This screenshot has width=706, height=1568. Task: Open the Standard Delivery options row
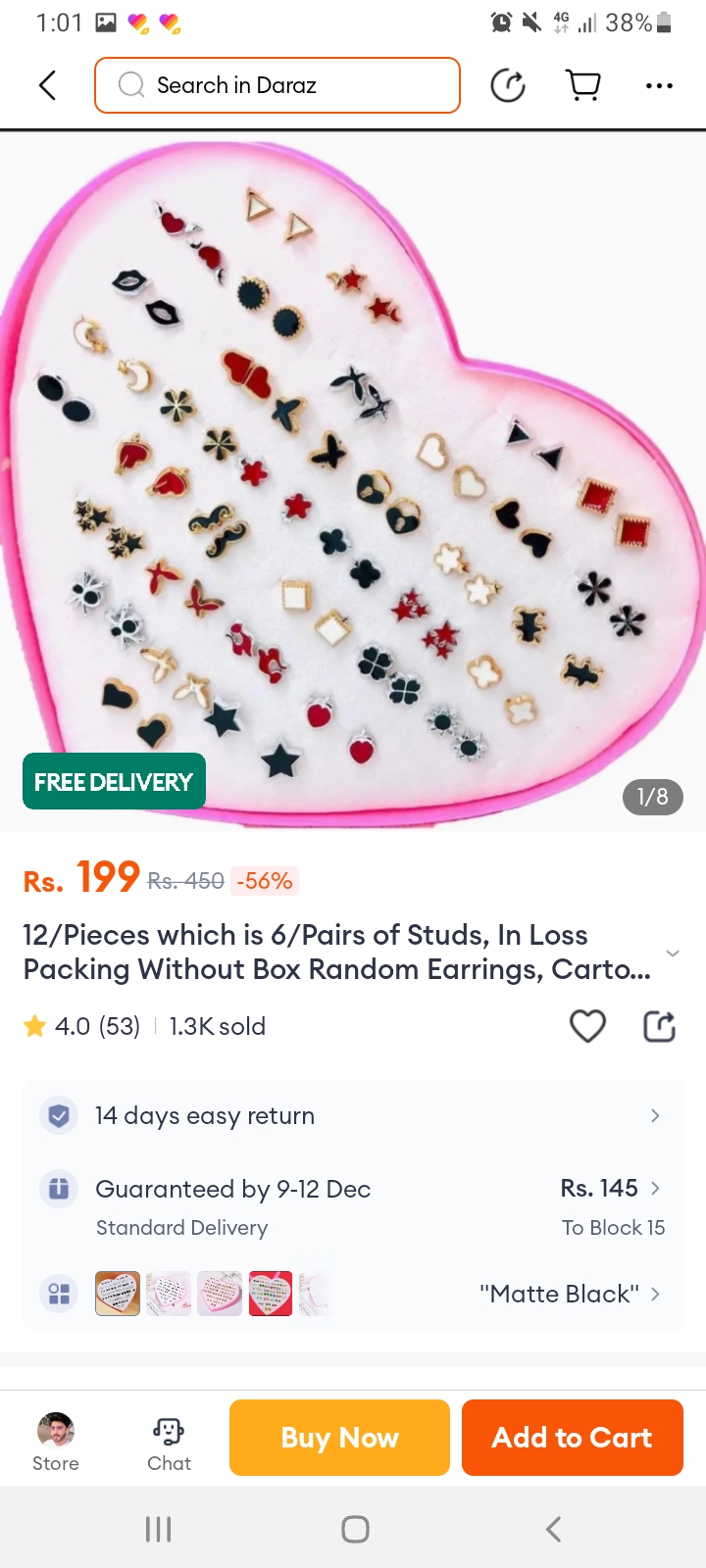click(353, 1206)
